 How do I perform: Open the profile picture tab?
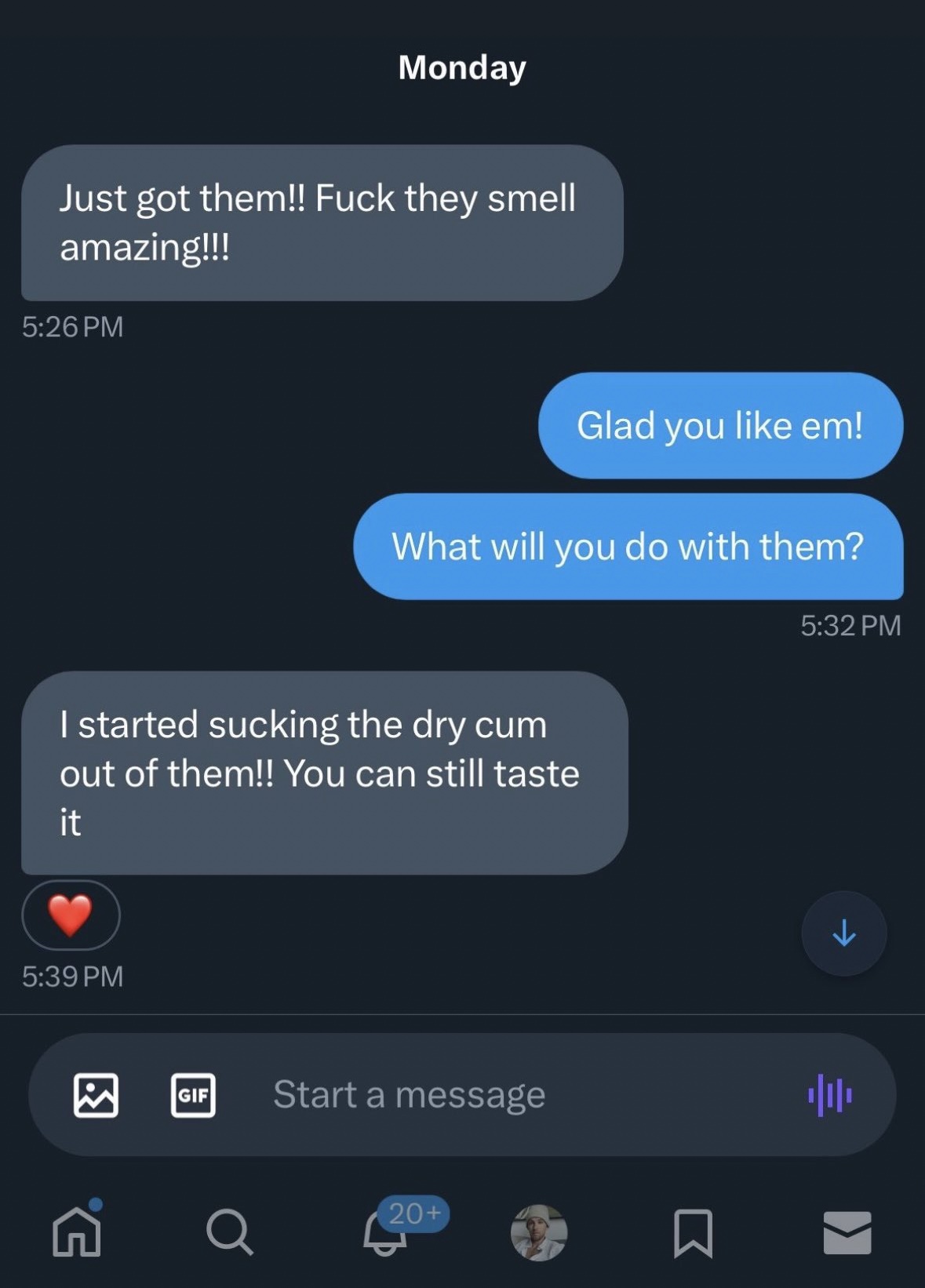tap(538, 1232)
